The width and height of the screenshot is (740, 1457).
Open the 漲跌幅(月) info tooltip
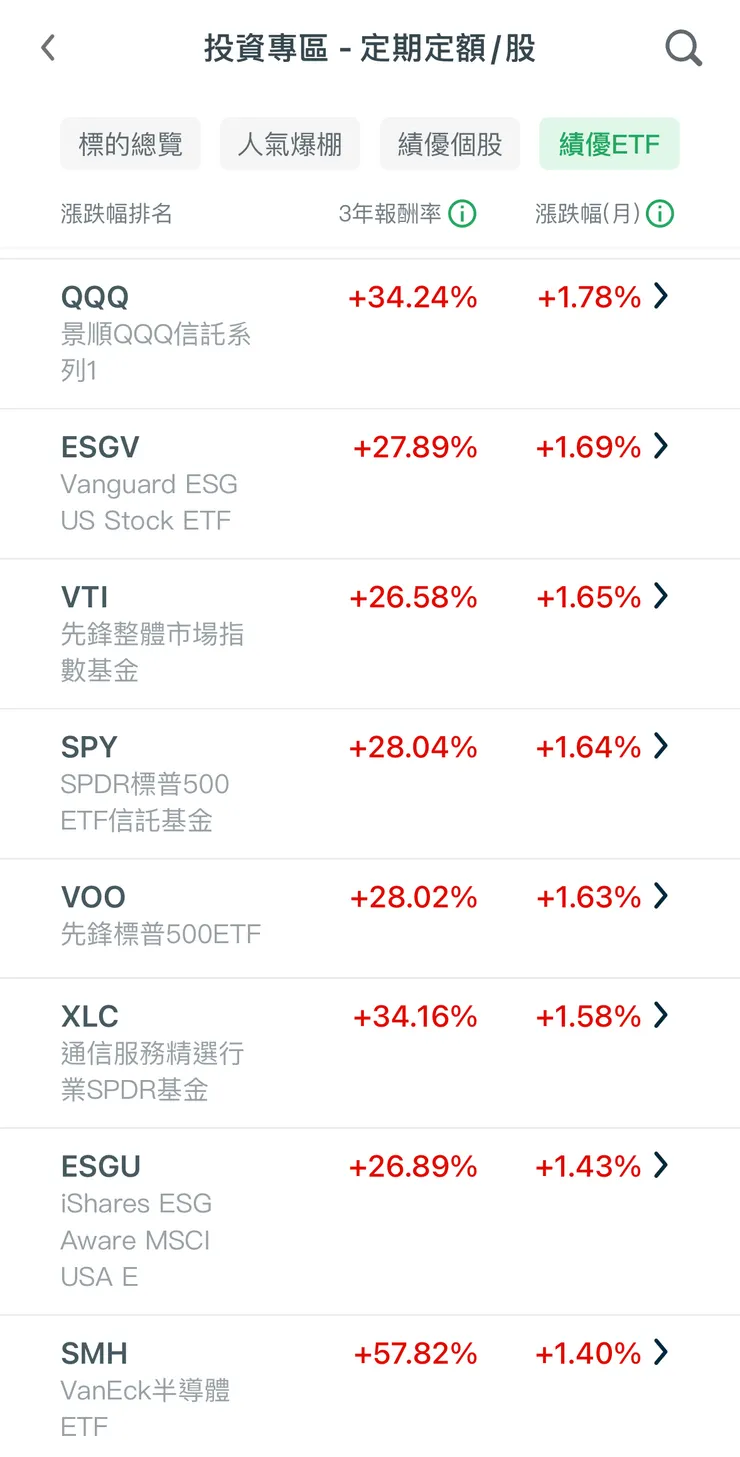click(660, 213)
